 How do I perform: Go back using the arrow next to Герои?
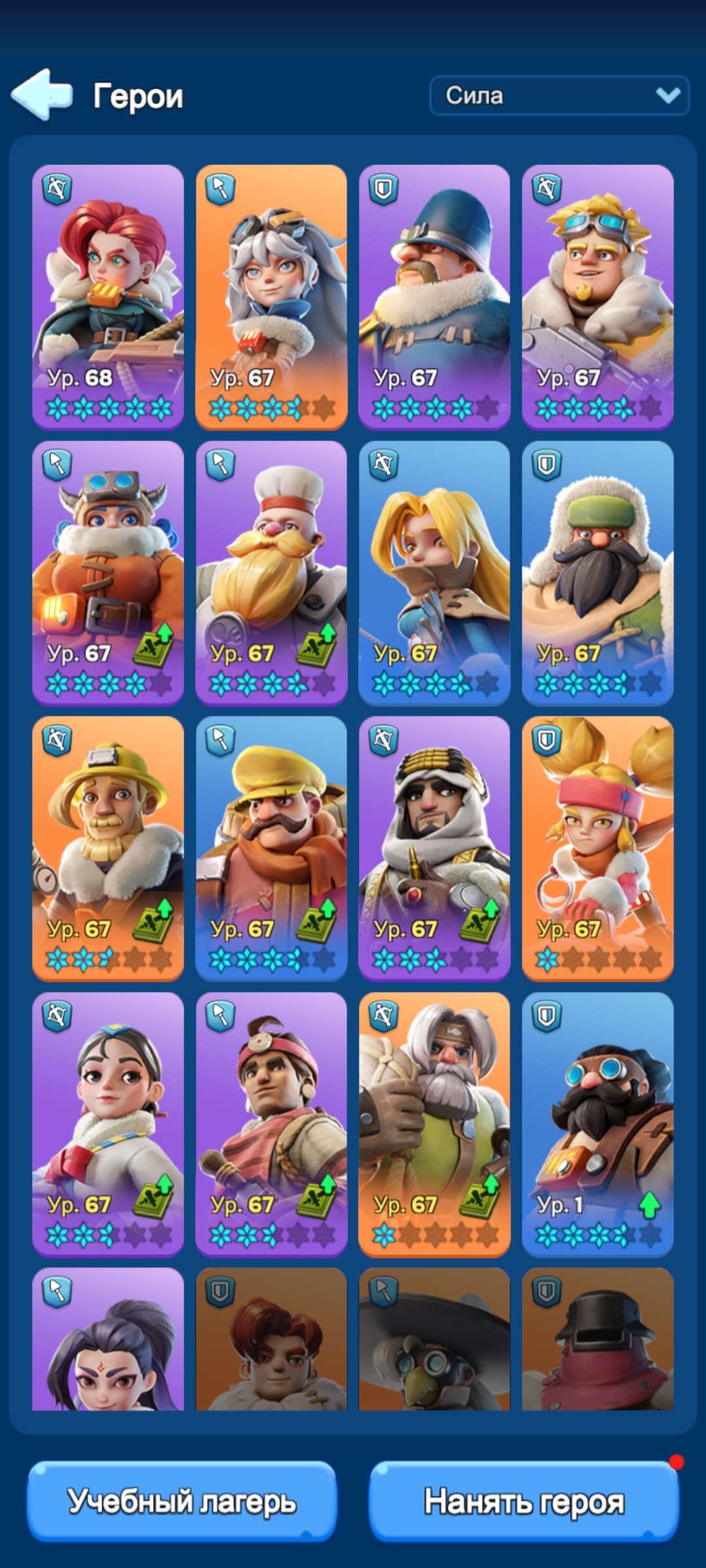coord(42,95)
